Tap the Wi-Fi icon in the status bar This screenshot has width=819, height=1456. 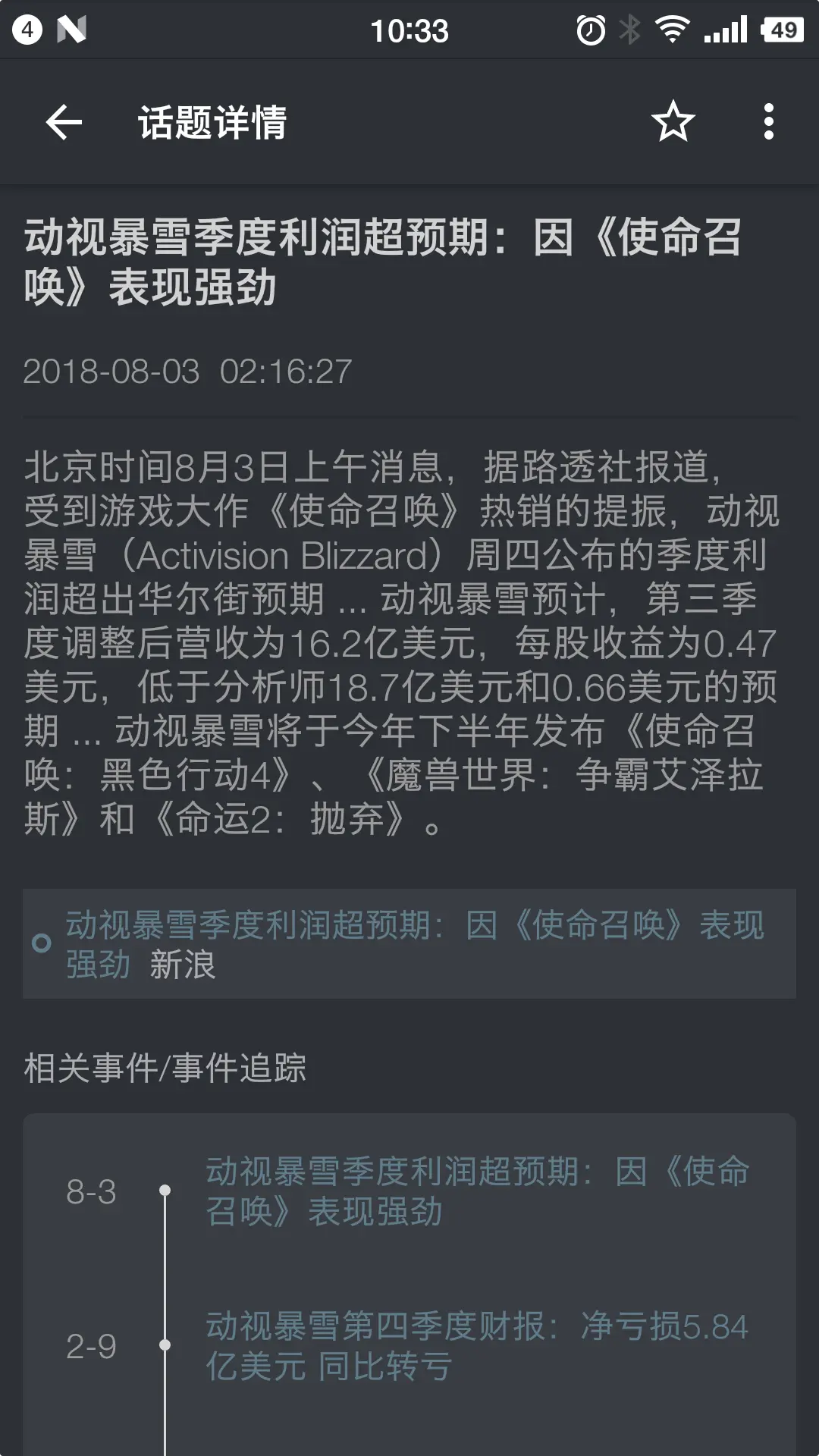674,30
